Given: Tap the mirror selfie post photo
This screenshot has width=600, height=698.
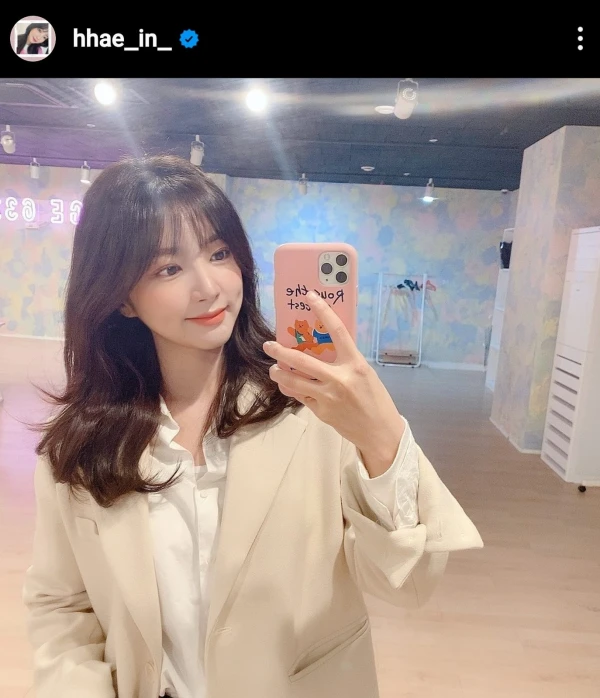Looking at the screenshot, I should pos(300,388).
